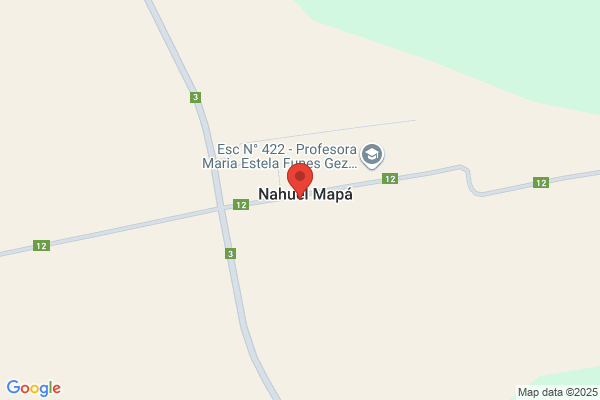
Task: Select the red pin at Nahuel Mapá
Action: tap(300, 180)
